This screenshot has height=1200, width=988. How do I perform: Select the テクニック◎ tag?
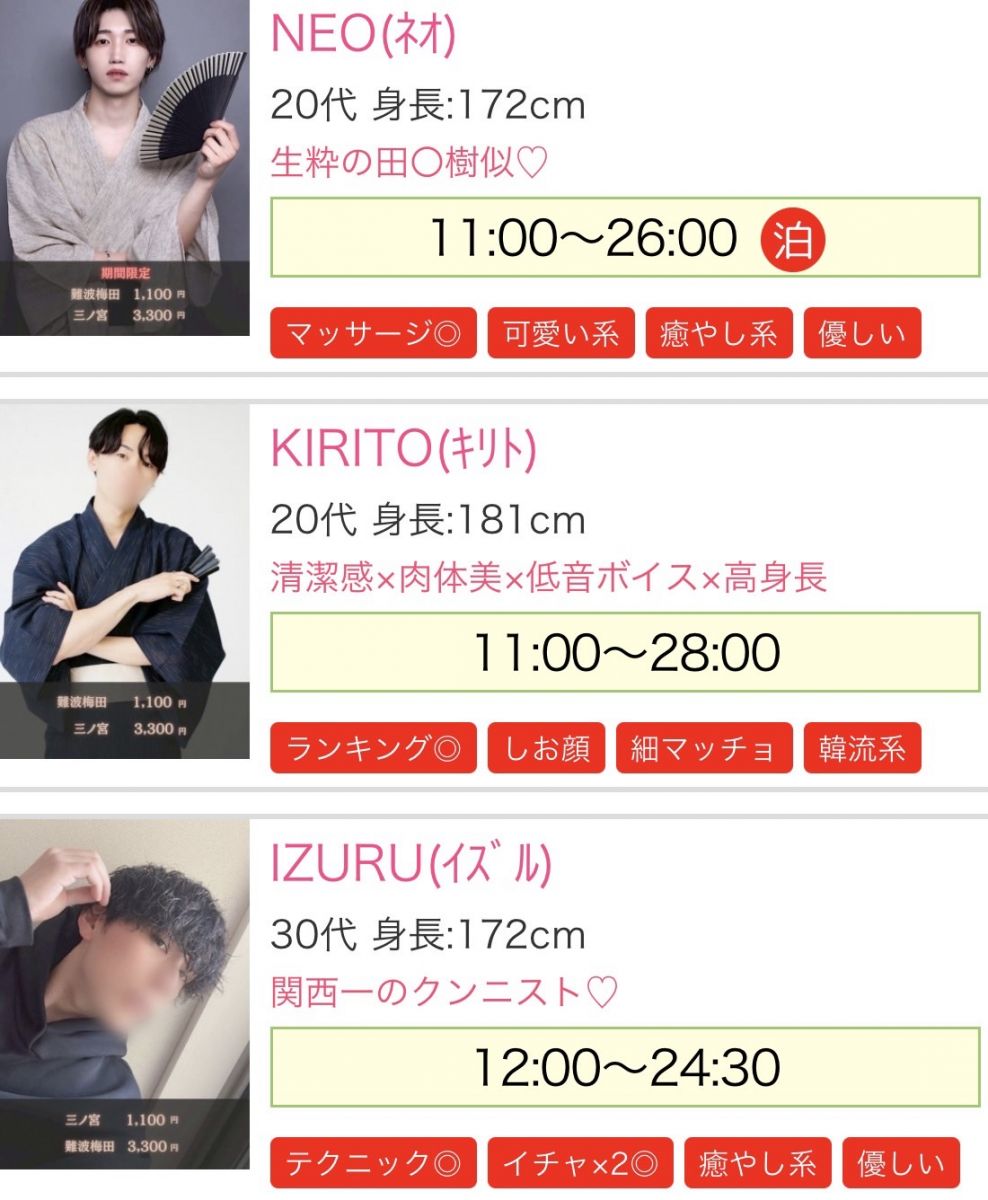coord(373,1163)
